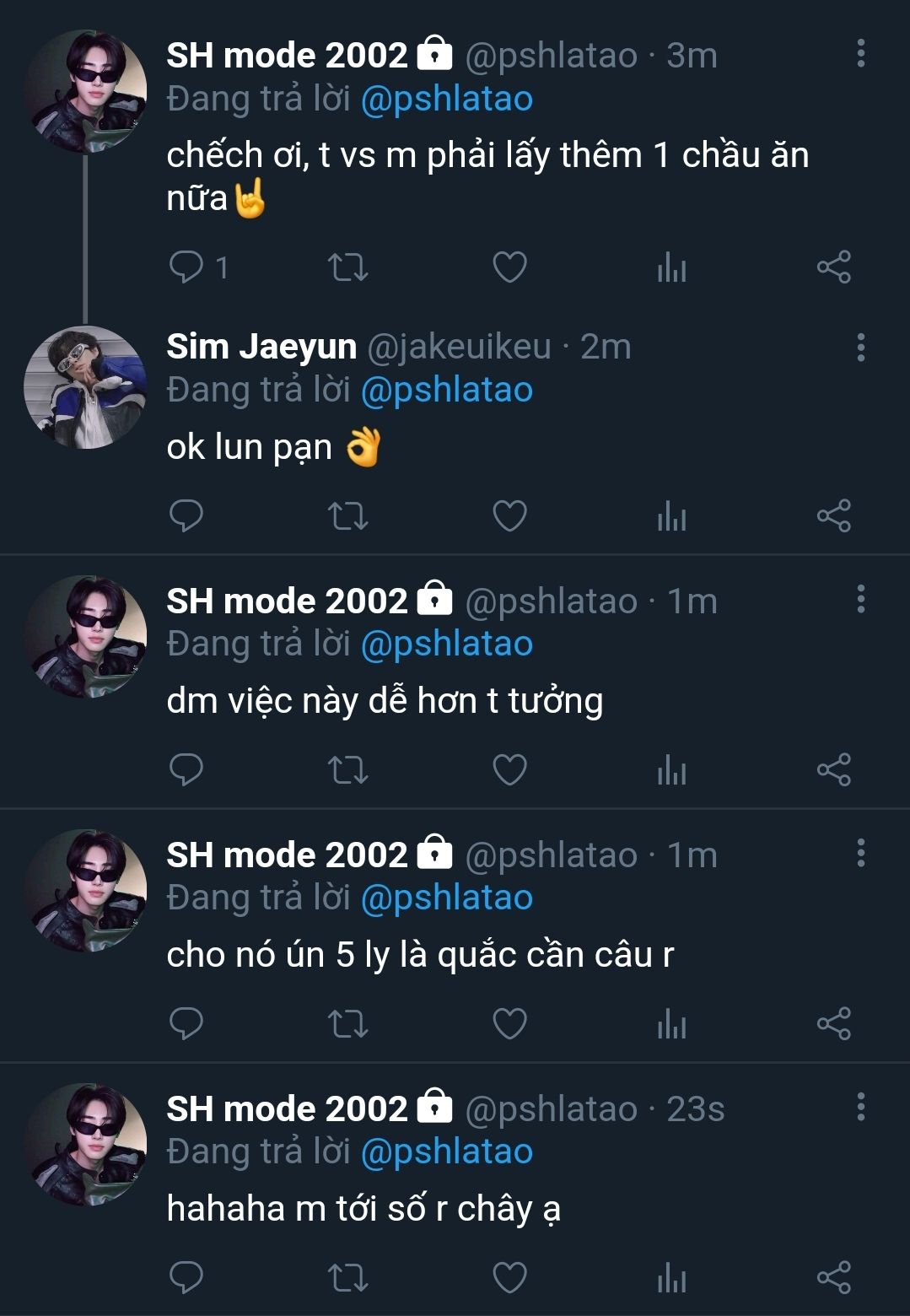
Task: View analytics of Sim Jaeyun's reply
Action: (671, 515)
